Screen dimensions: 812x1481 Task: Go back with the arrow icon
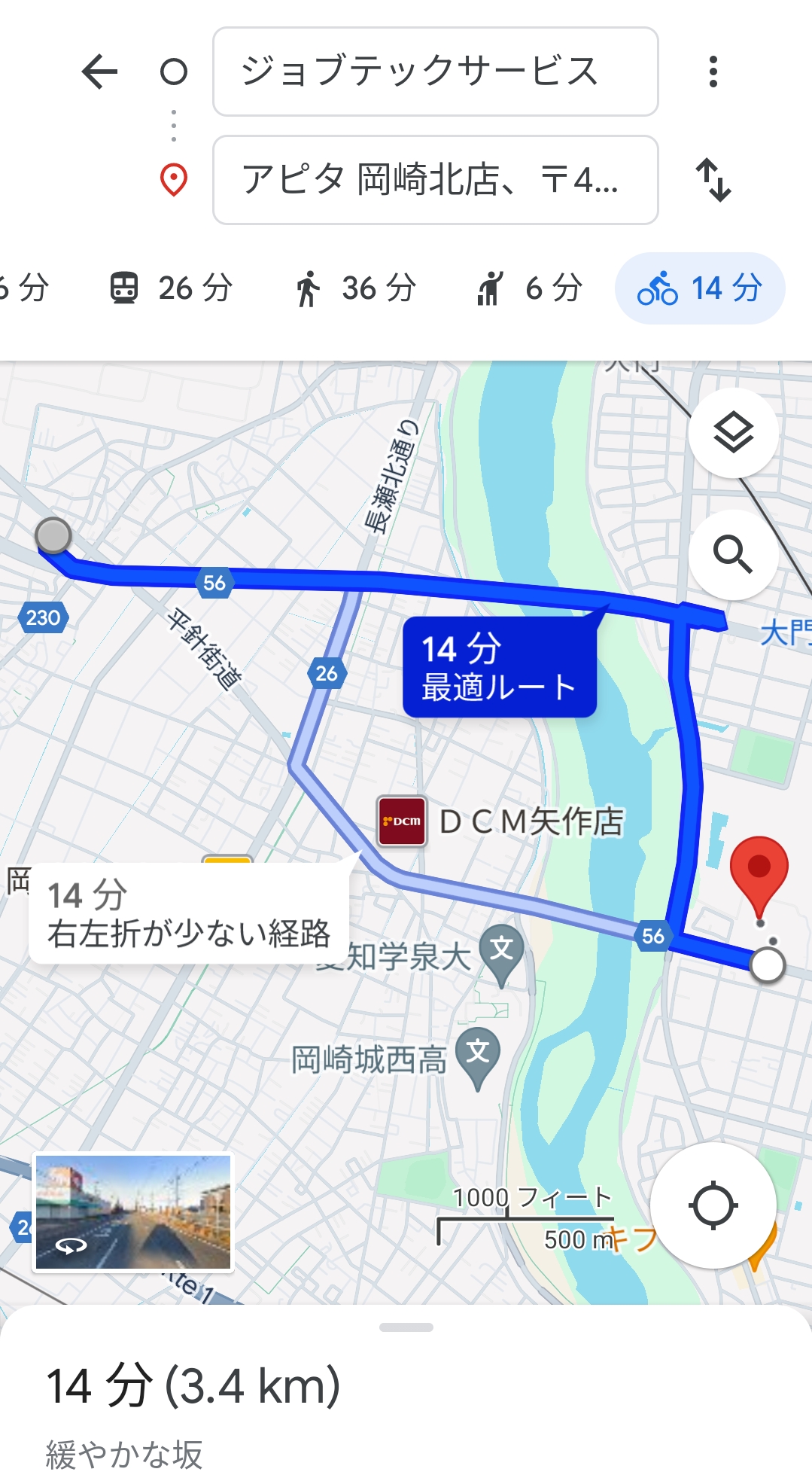[99, 72]
